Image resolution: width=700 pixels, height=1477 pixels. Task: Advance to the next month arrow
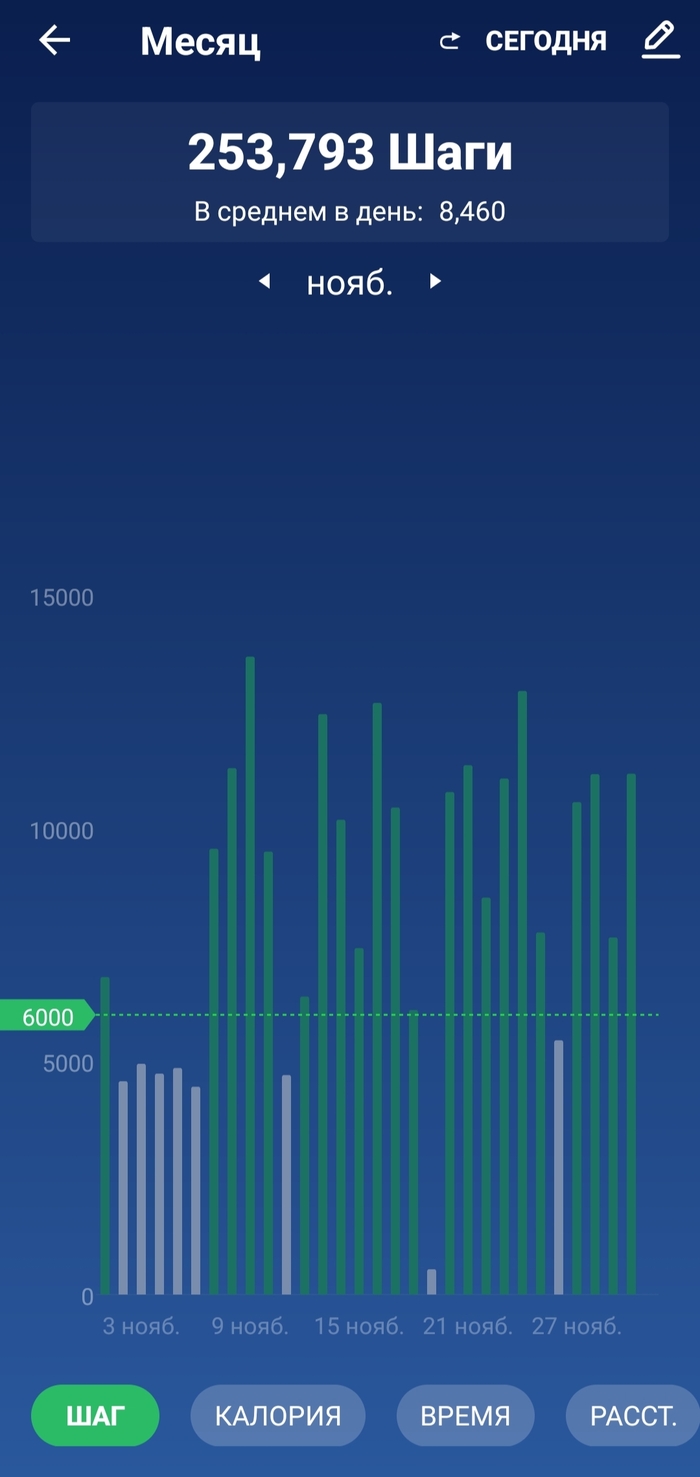[x=435, y=283]
